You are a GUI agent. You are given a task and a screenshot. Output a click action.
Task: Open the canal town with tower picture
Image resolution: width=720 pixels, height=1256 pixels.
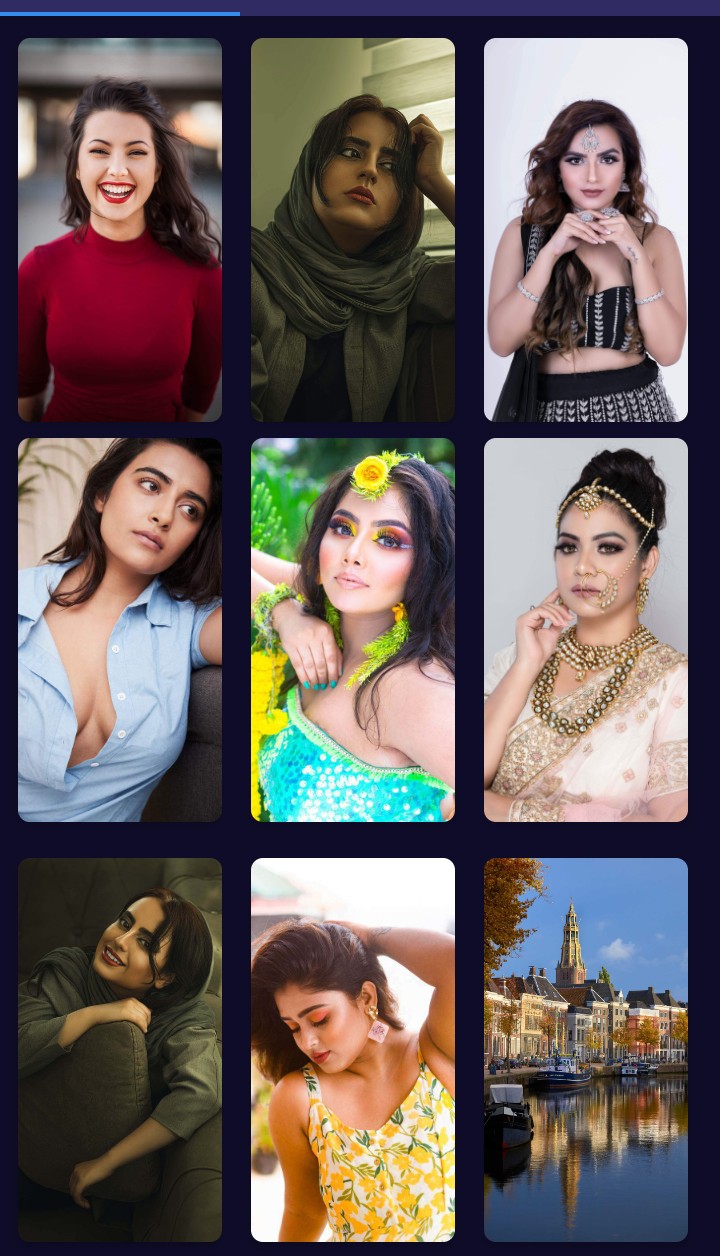(x=586, y=1050)
